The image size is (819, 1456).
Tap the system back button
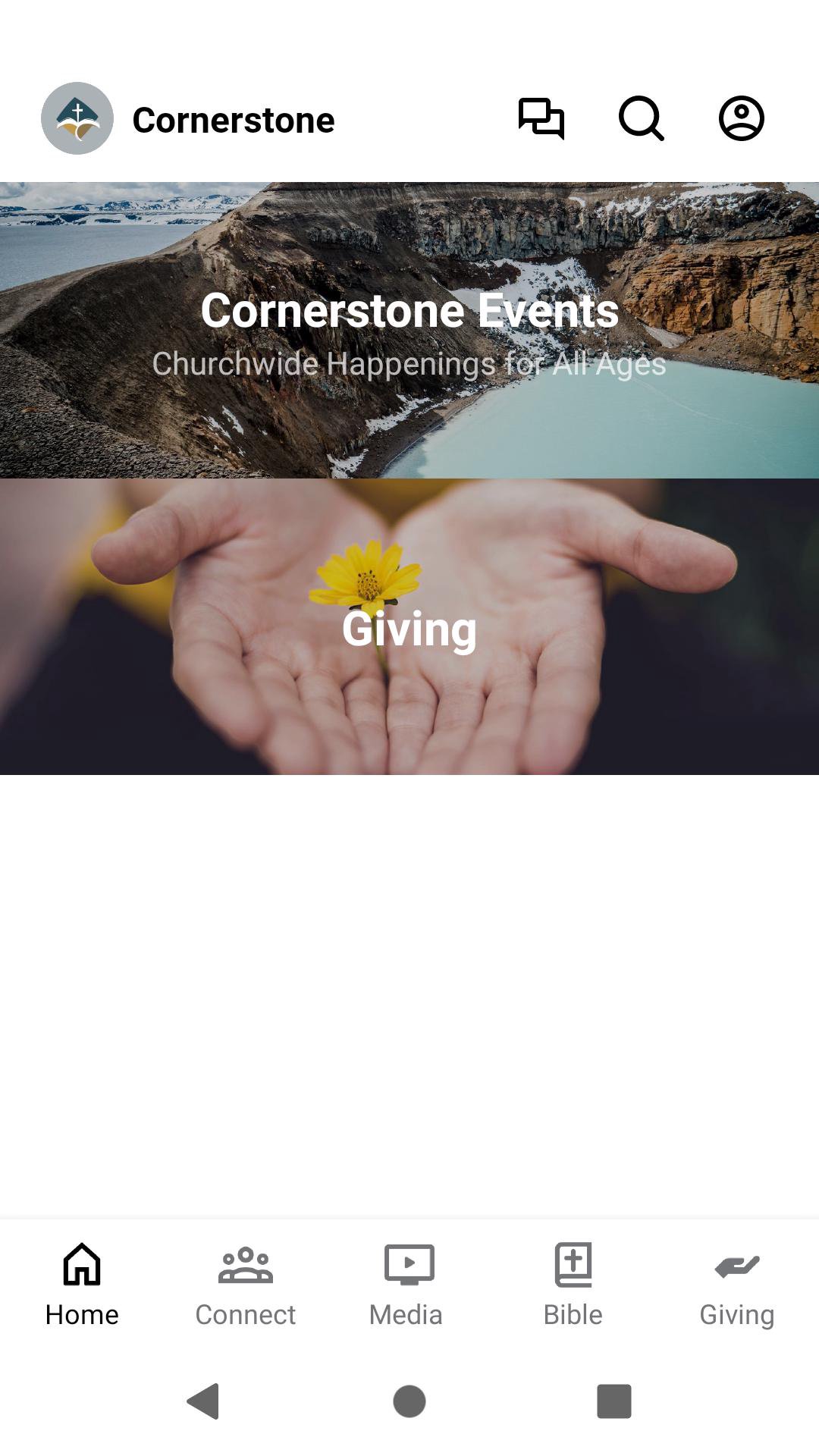coord(203,1401)
